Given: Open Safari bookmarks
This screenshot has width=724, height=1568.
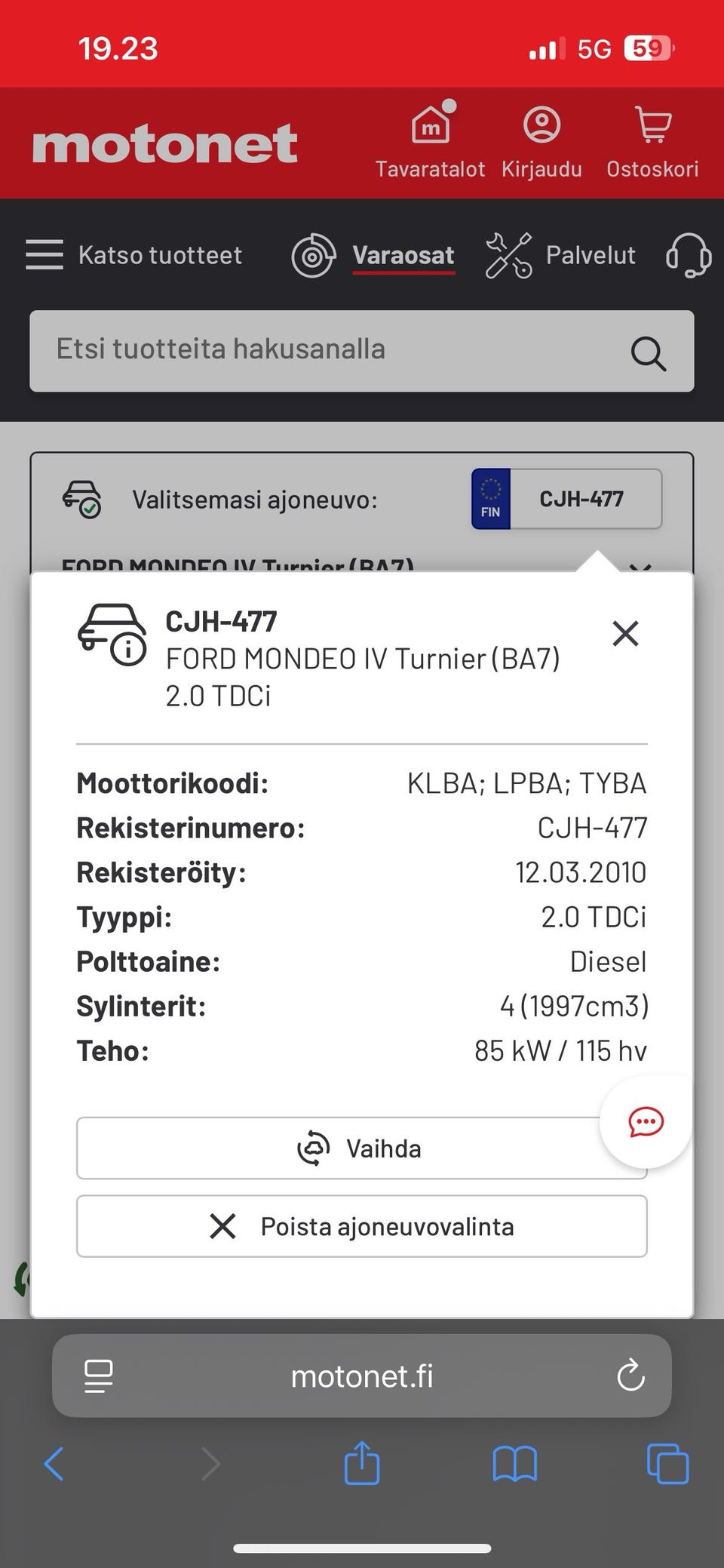Looking at the screenshot, I should click(514, 1464).
